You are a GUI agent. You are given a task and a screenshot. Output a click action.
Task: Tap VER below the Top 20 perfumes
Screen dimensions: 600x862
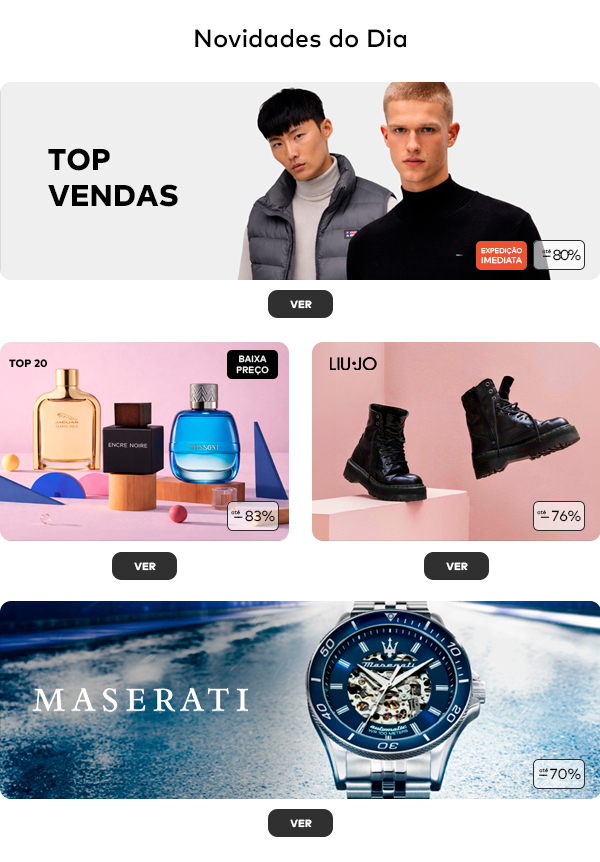coord(144,566)
